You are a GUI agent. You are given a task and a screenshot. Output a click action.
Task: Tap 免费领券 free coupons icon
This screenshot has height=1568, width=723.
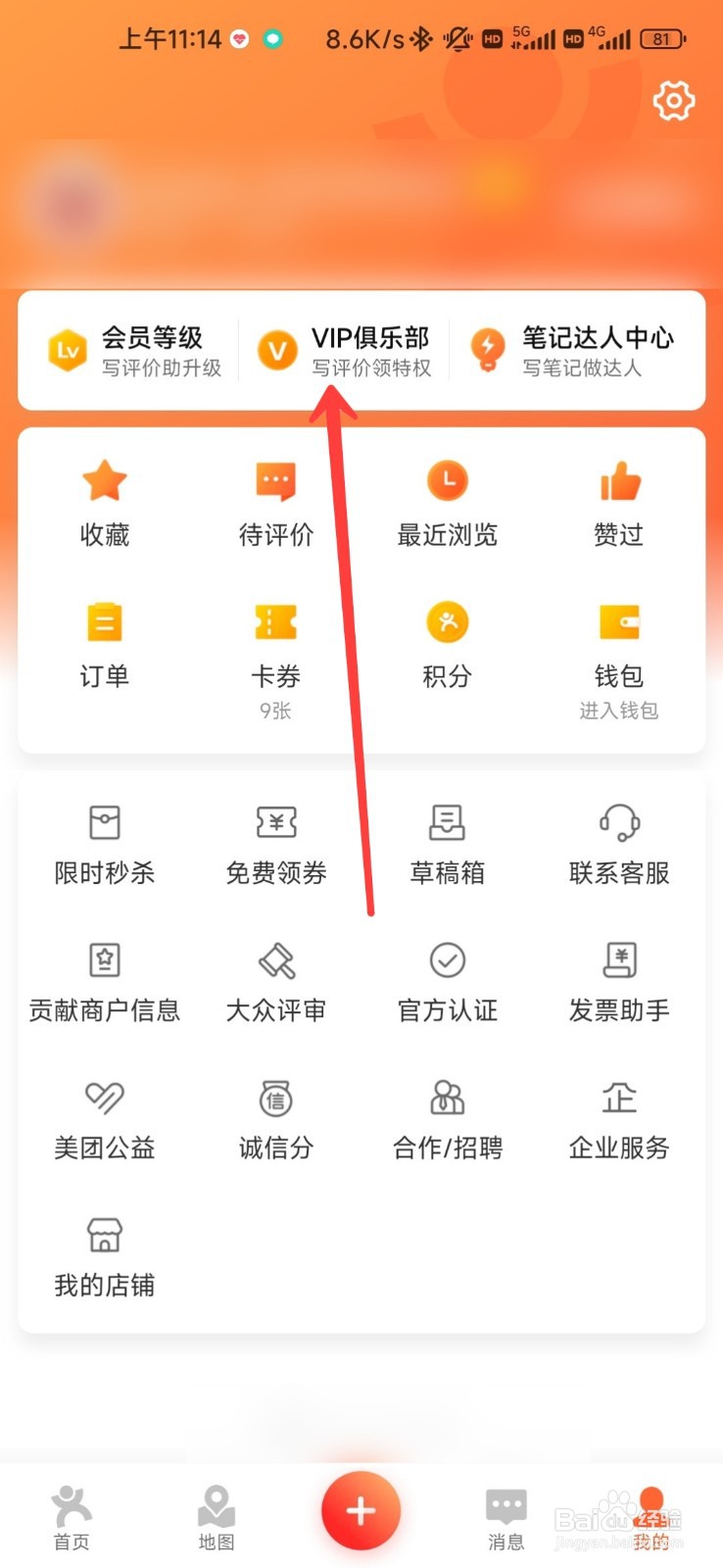pyautogui.click(x=275, y=841)
